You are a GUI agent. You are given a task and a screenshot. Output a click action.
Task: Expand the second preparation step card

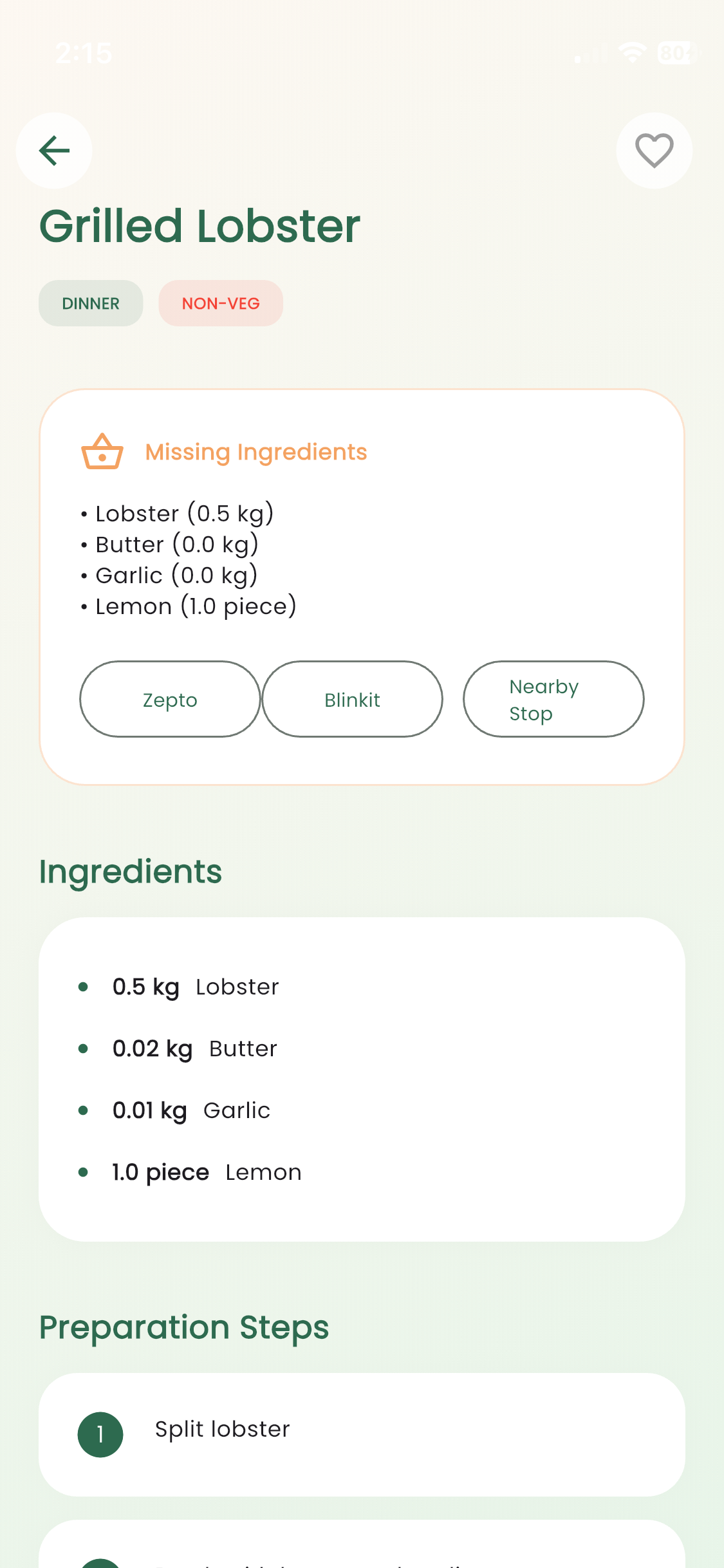coord(362,1545)
